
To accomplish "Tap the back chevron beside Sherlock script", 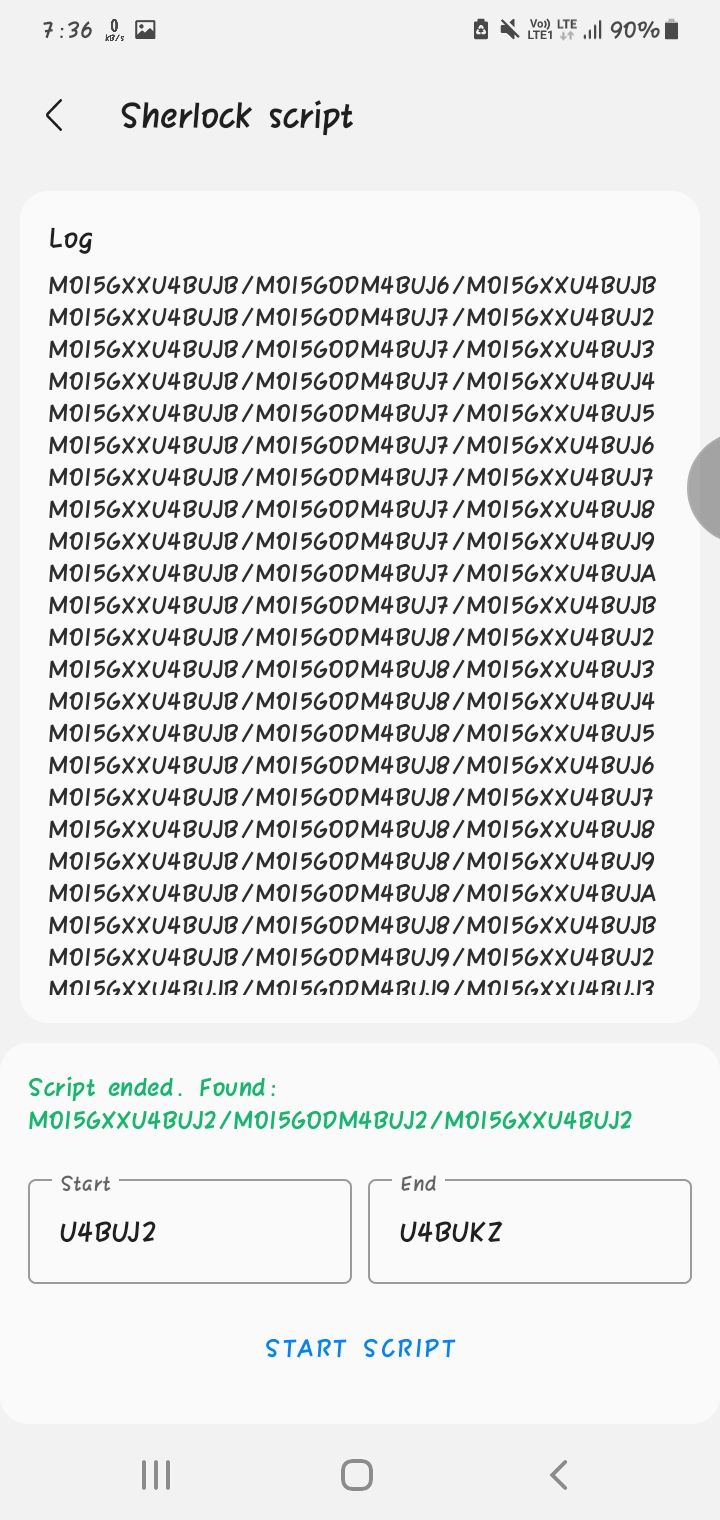I will coord(55,115).
